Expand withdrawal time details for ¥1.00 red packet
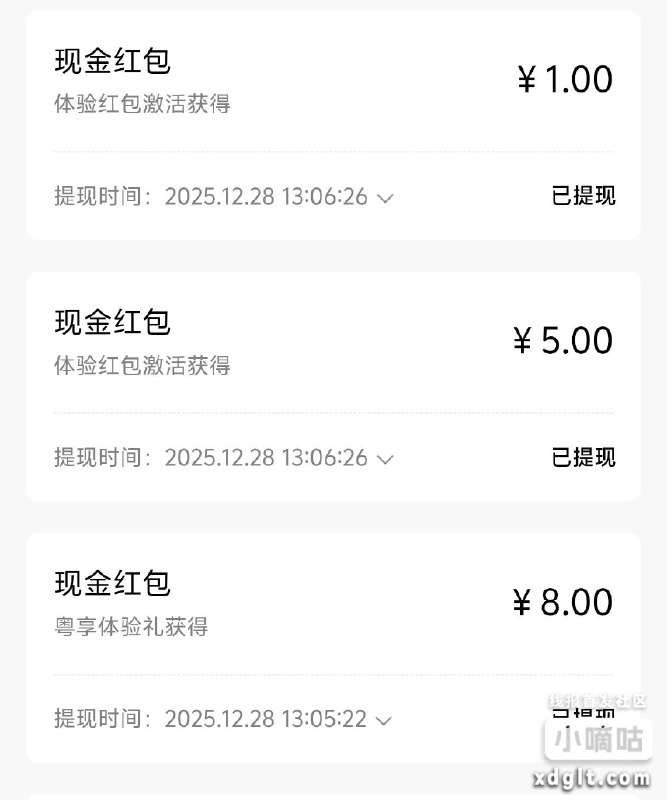 point(385,197)
